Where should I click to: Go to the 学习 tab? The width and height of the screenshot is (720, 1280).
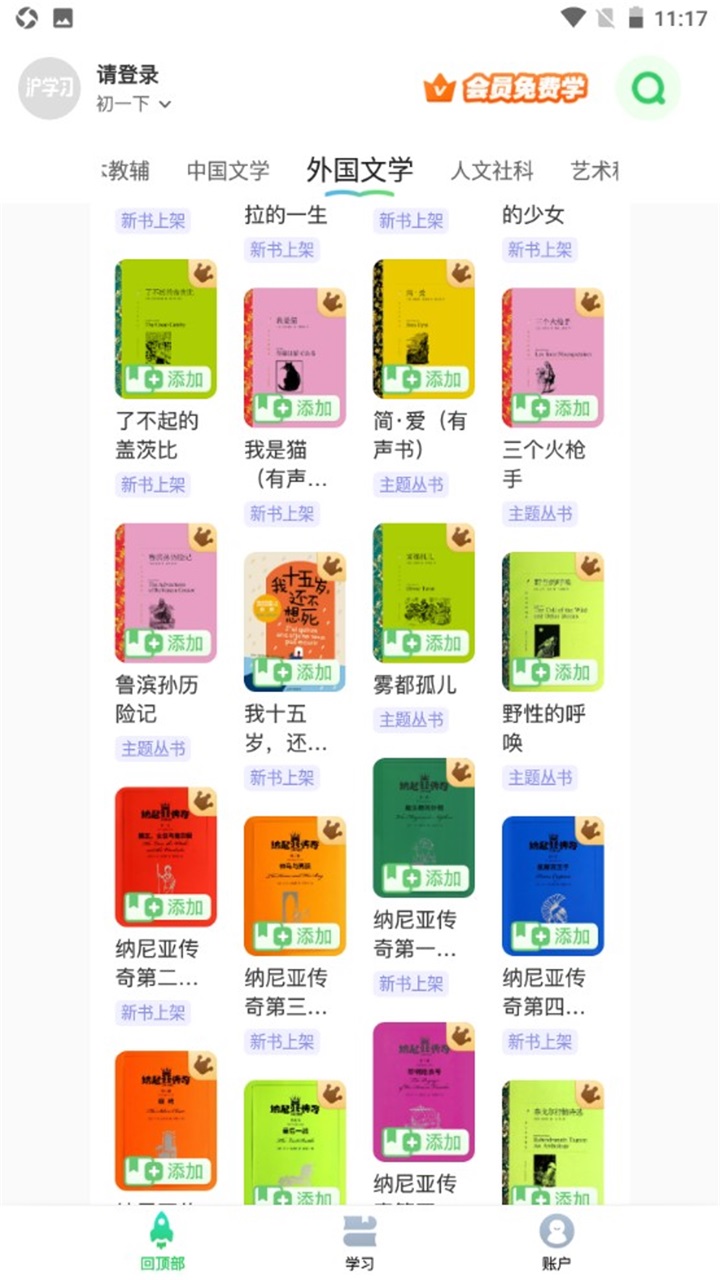(360, 1242)
